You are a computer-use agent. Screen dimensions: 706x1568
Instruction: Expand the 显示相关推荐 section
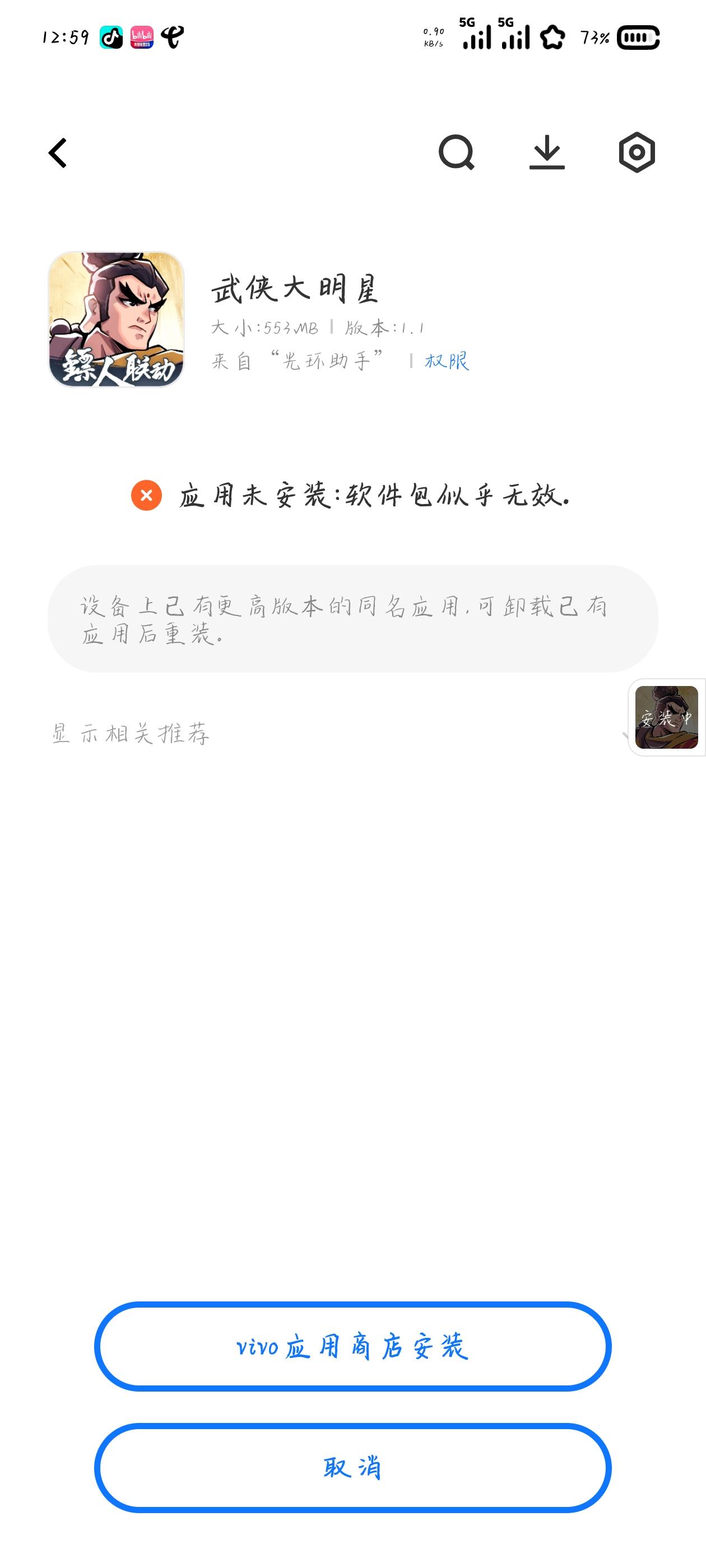coord(131,734)
